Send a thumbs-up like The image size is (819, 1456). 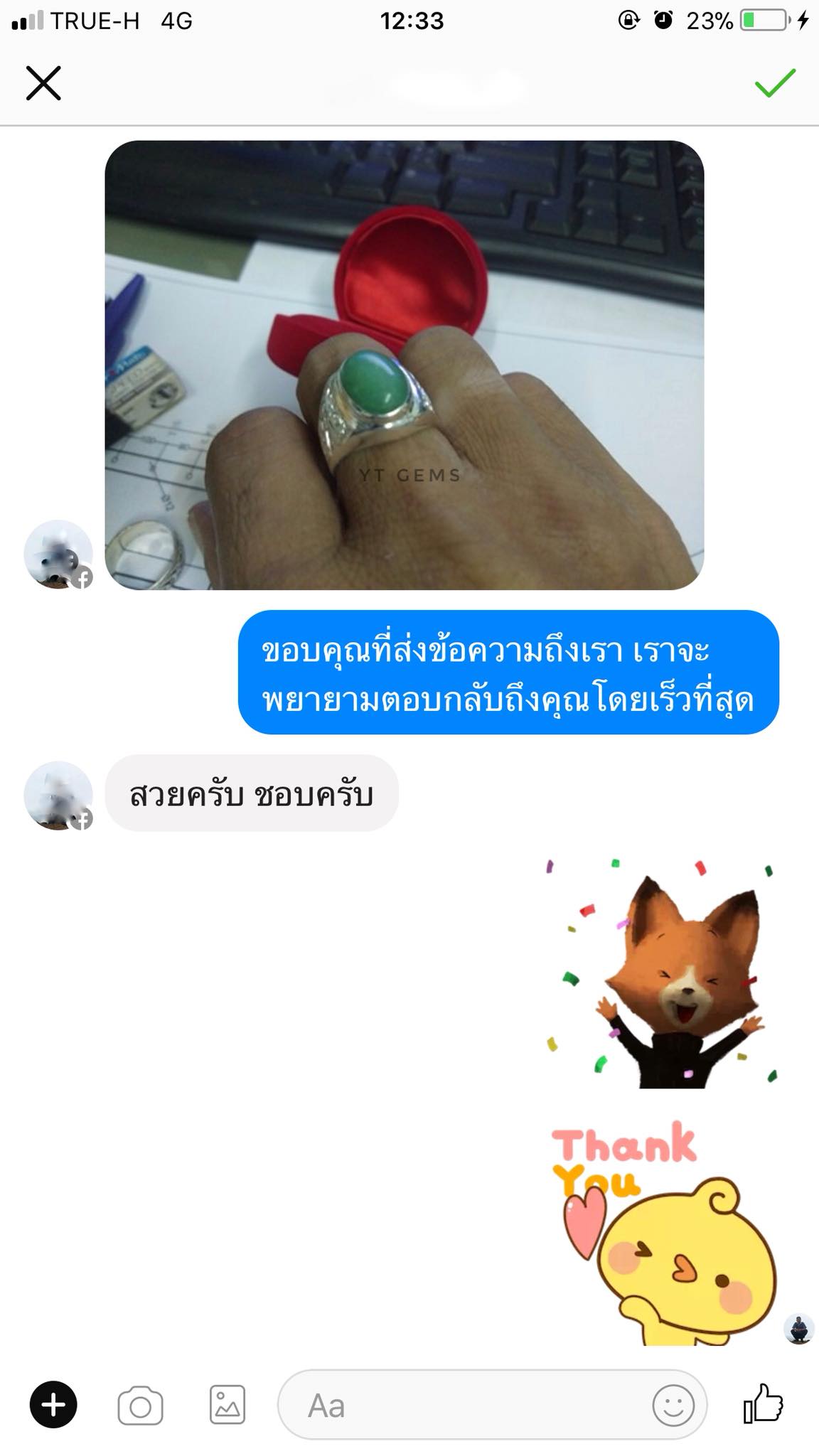pyautogui.click(x=764, y=1403)
